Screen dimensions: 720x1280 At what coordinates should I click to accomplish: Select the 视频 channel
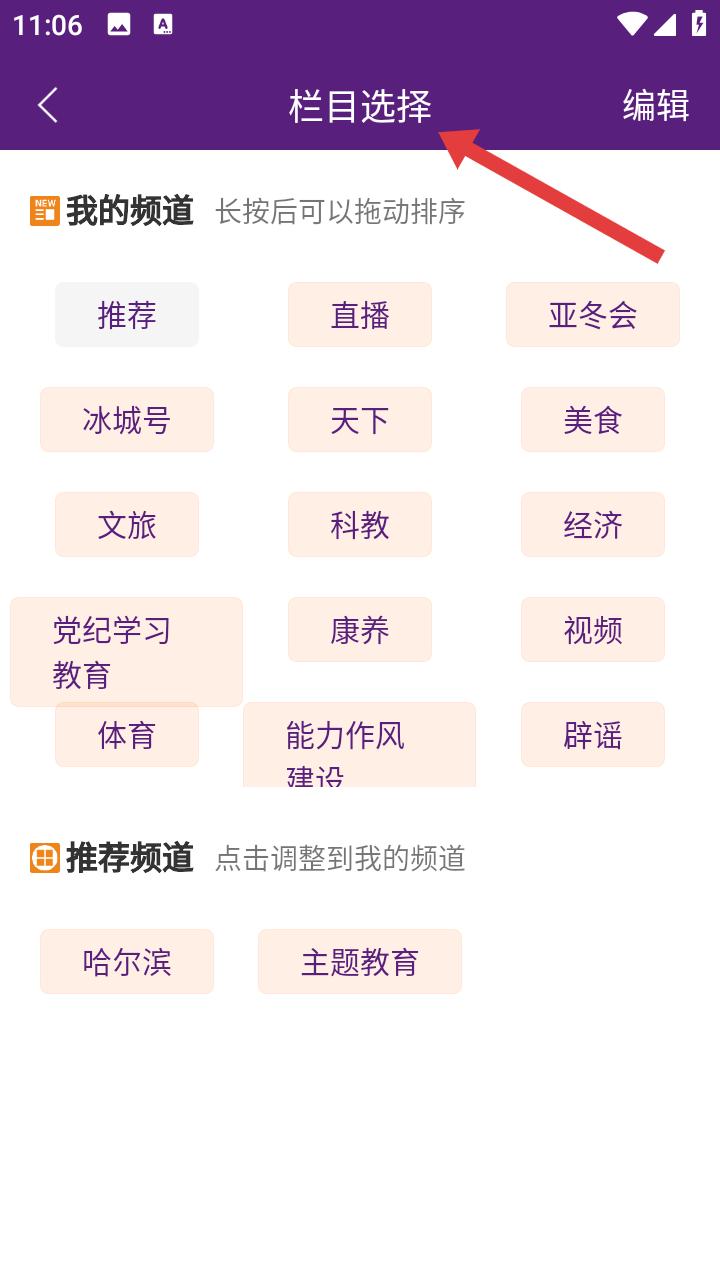coord(593,630)
